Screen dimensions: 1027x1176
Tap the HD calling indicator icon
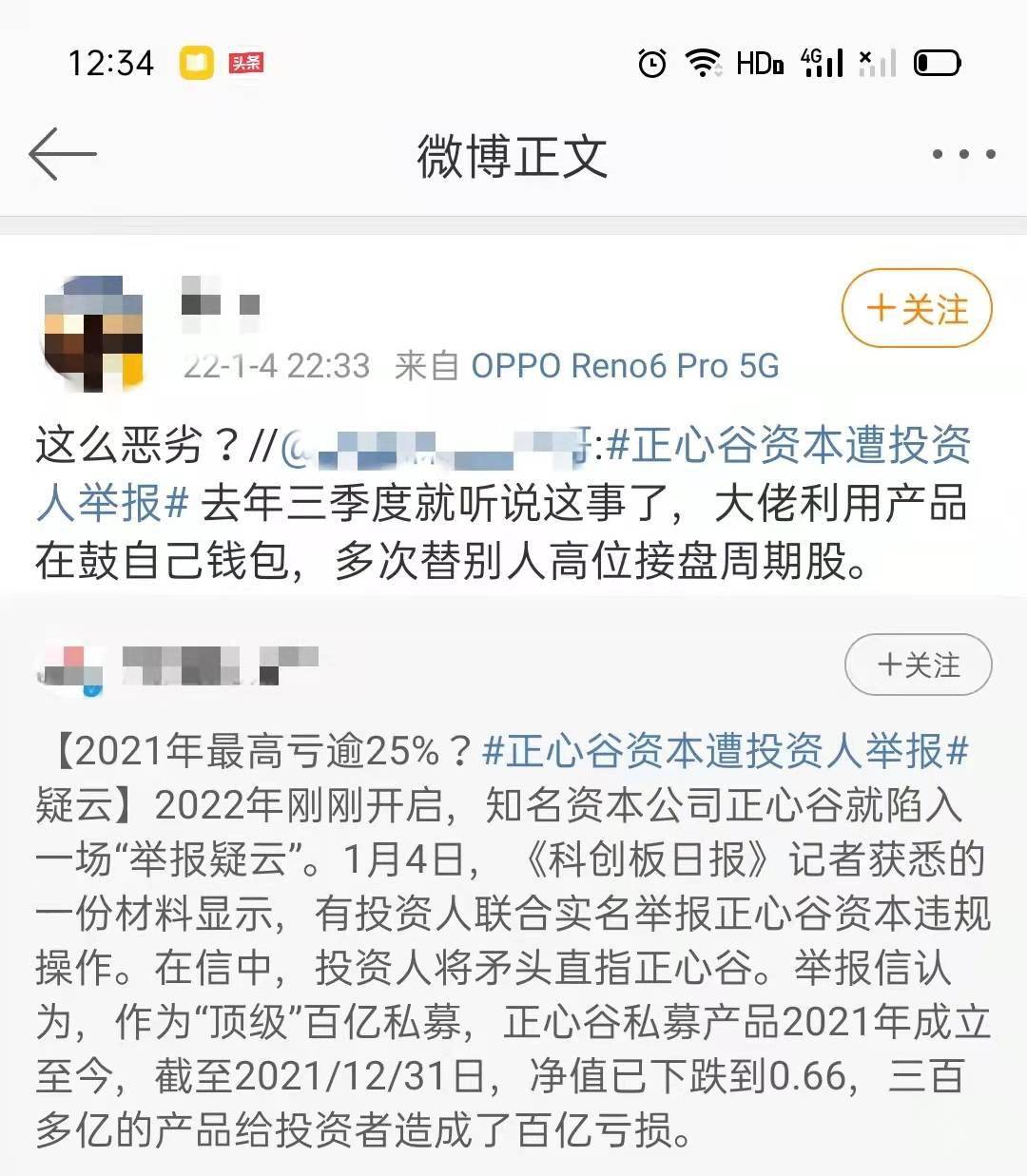761,63
